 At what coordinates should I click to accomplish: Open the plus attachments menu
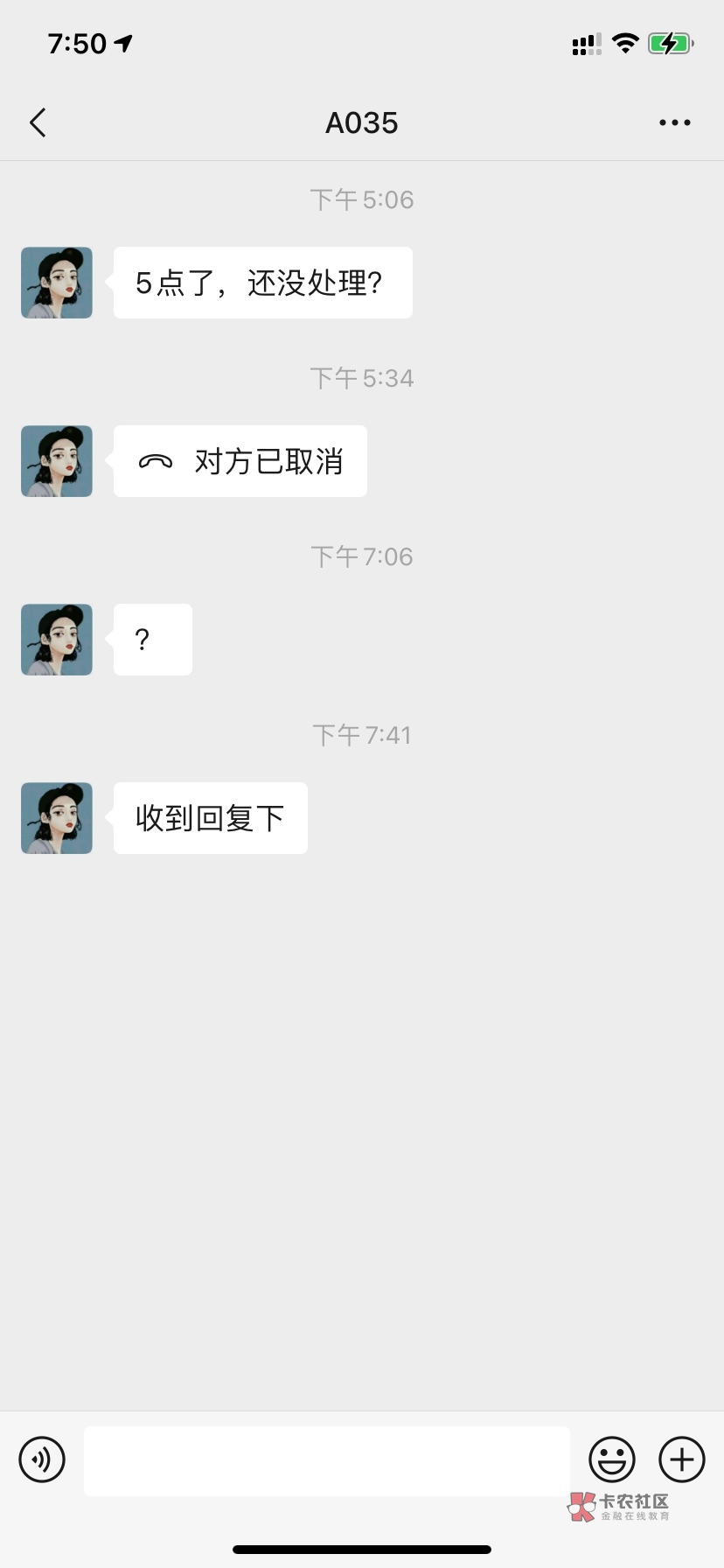point(681,1459)
